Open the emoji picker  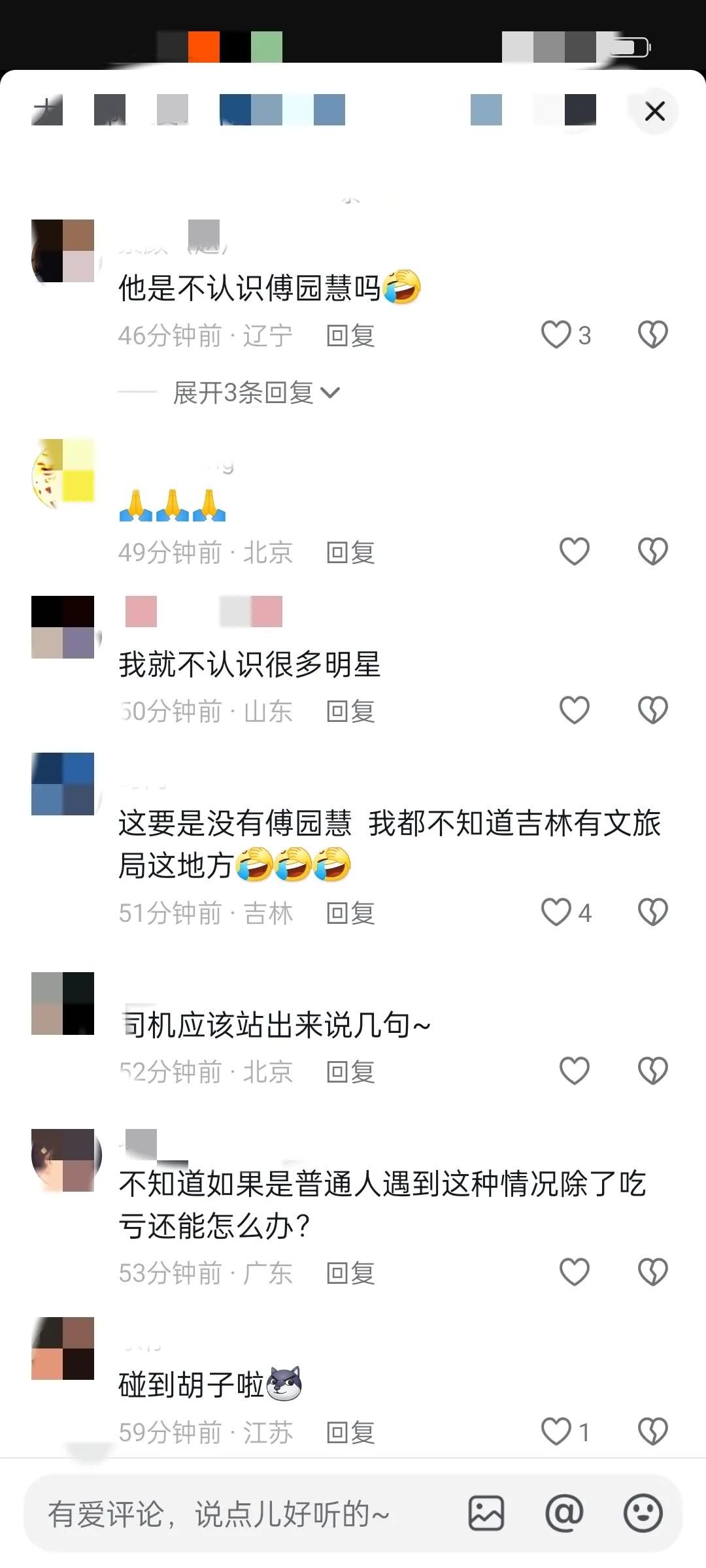[643, 1513]
